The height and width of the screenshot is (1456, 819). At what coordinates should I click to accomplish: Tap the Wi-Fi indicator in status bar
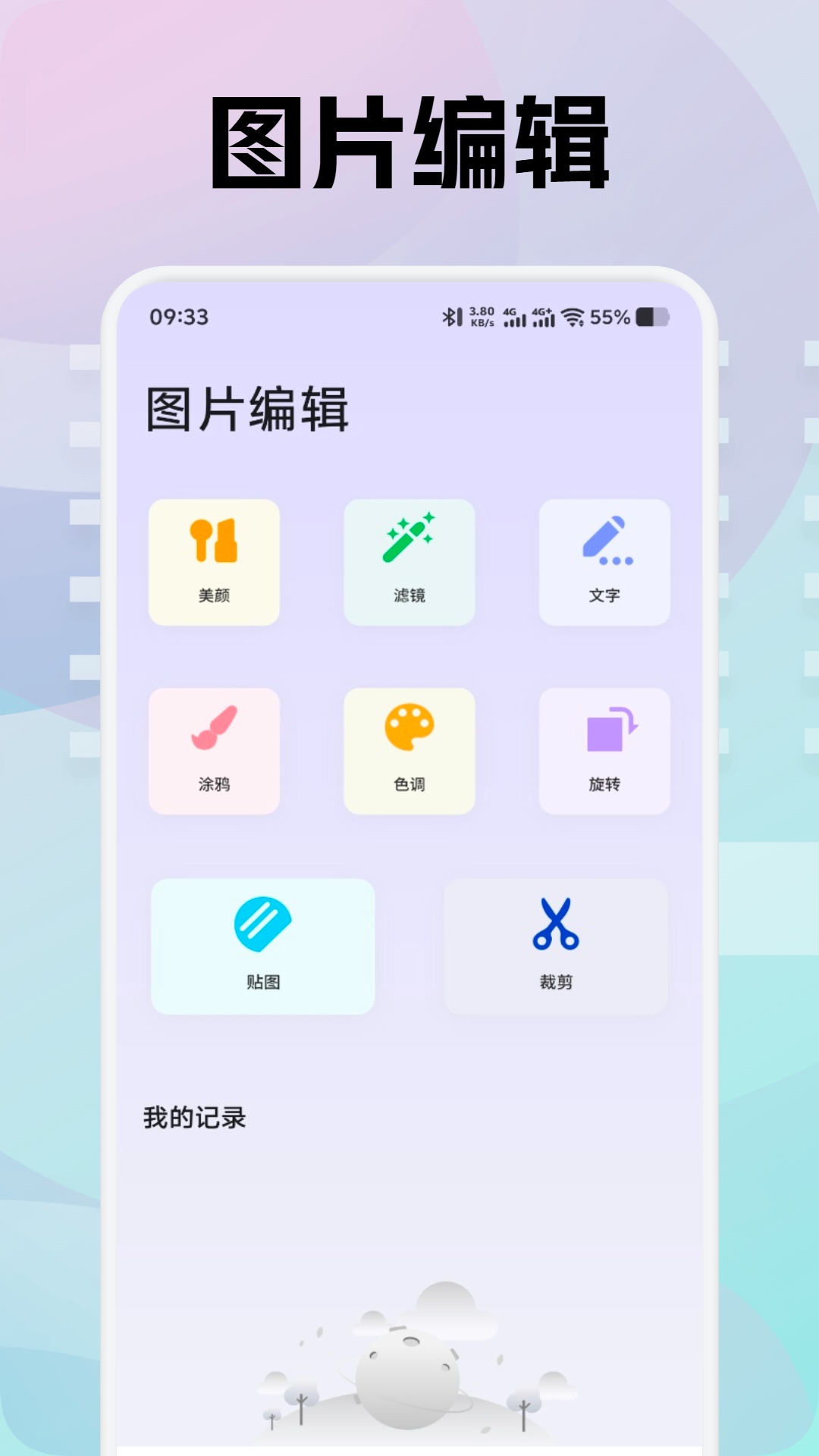(x=574, y=318)
